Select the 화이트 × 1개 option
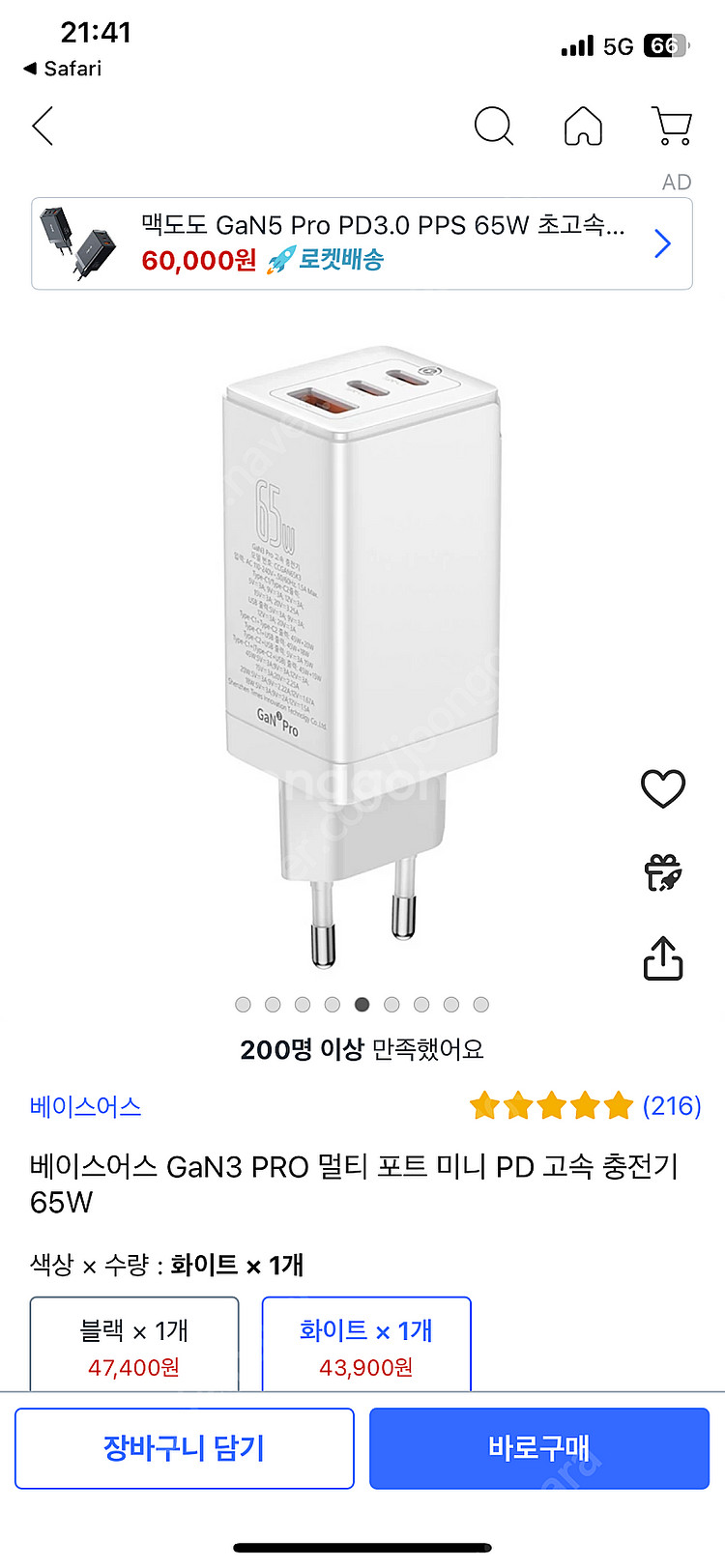This screenshot has width=725, height=1568. tap(366, 1346)
